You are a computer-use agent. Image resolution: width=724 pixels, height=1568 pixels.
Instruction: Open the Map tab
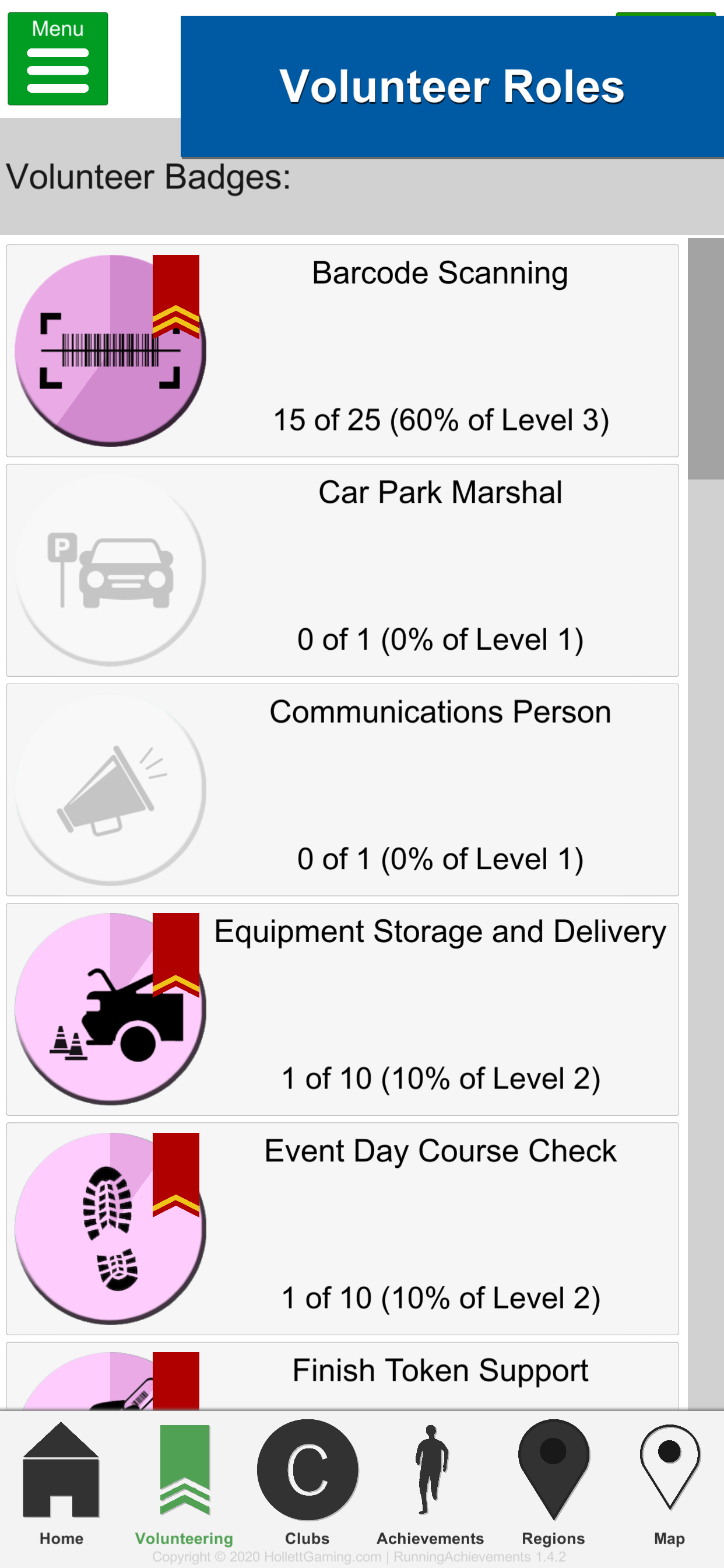(669, 1484)
